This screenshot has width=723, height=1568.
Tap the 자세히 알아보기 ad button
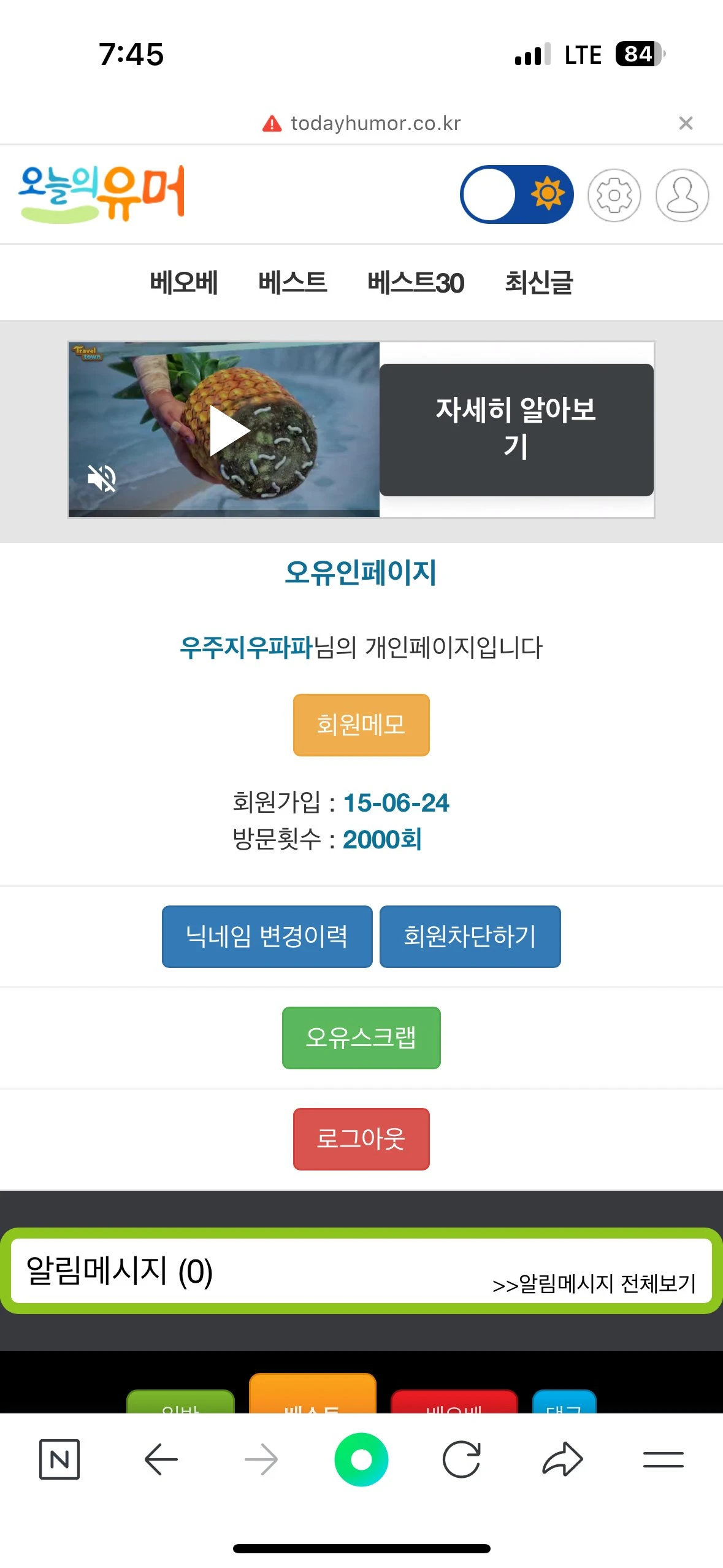[516, 429]
